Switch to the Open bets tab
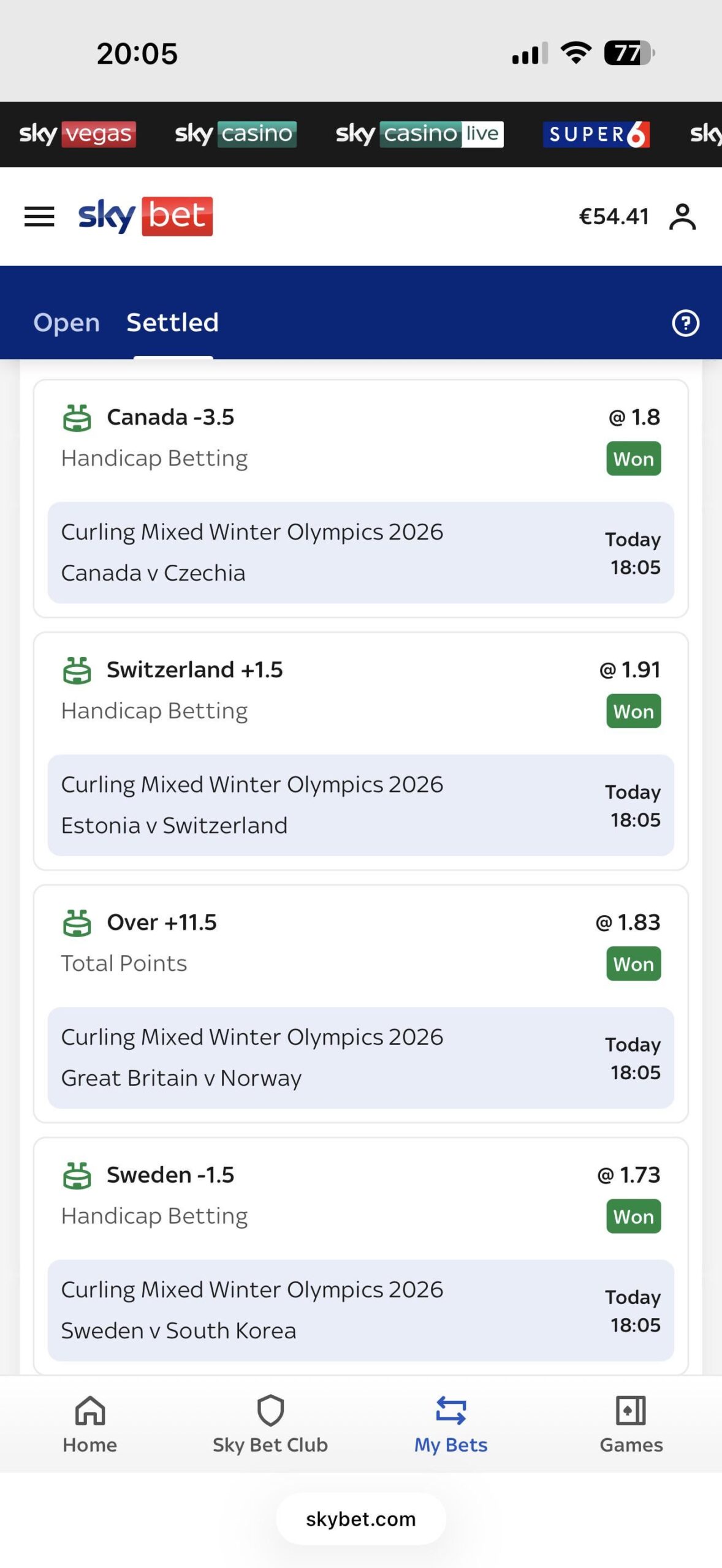Image resolution: width=722 pixels, height=1568 pixels. [67, 323]
